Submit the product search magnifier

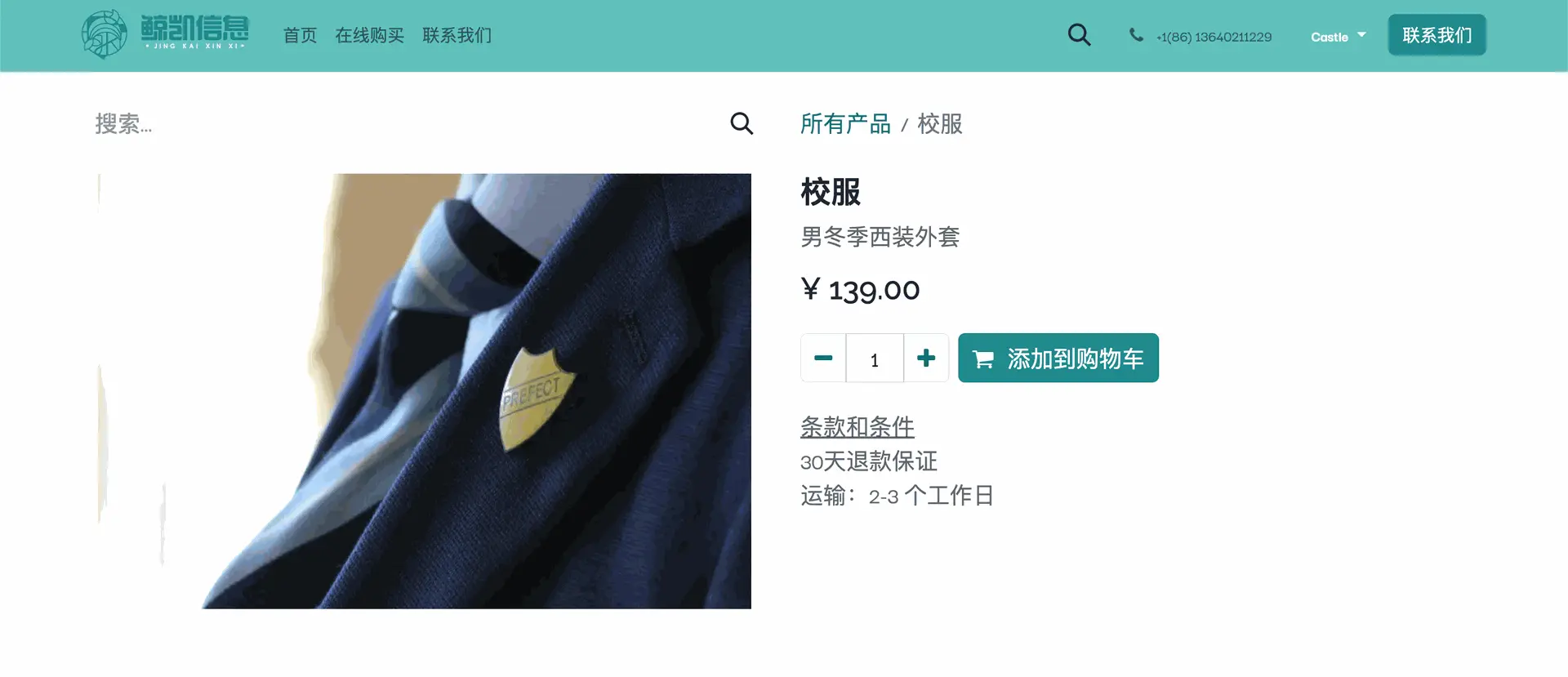coord(742,123)
